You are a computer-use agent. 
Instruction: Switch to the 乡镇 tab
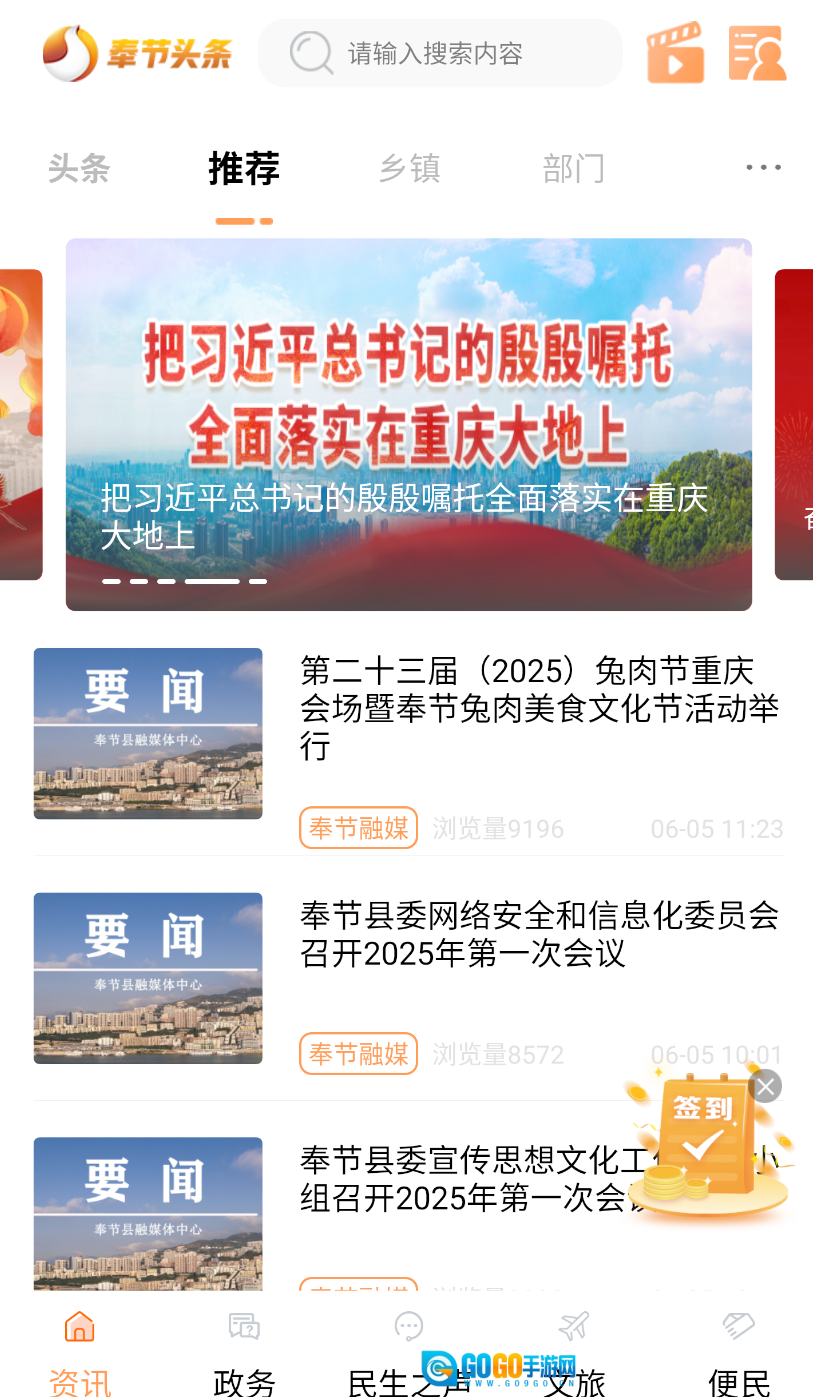[409, 169]
